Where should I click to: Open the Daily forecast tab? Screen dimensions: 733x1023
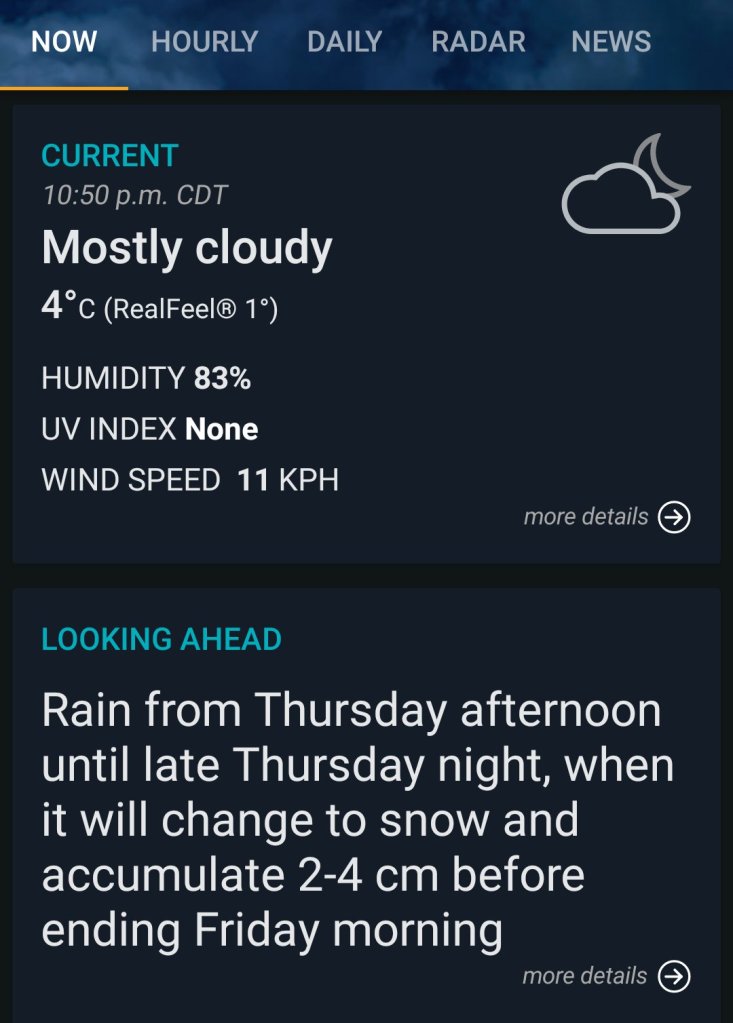pyautogui.click(x=344, y=42)
